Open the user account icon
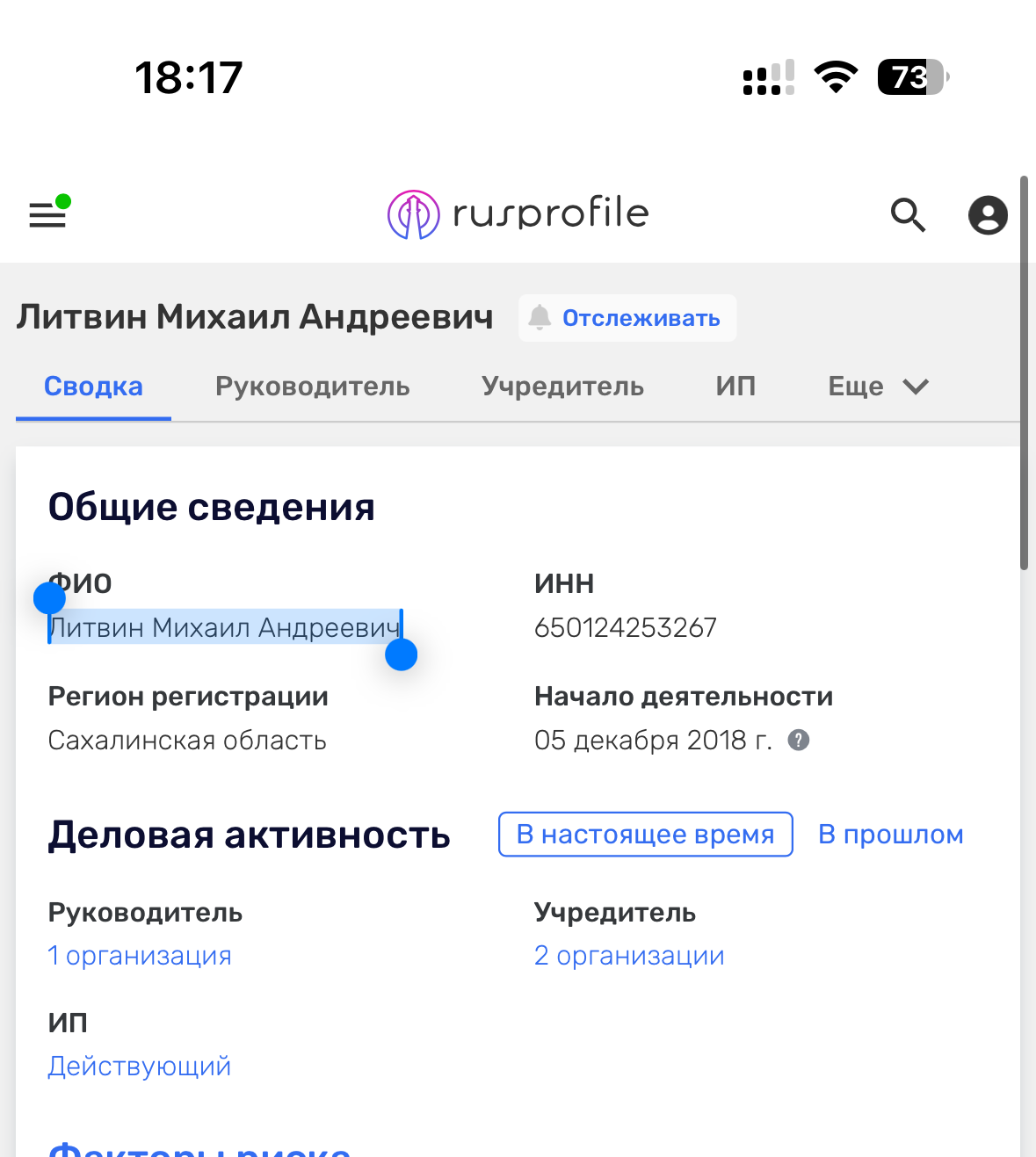The height and width of the screenshot is (1157, 1036). pos(988,214)
